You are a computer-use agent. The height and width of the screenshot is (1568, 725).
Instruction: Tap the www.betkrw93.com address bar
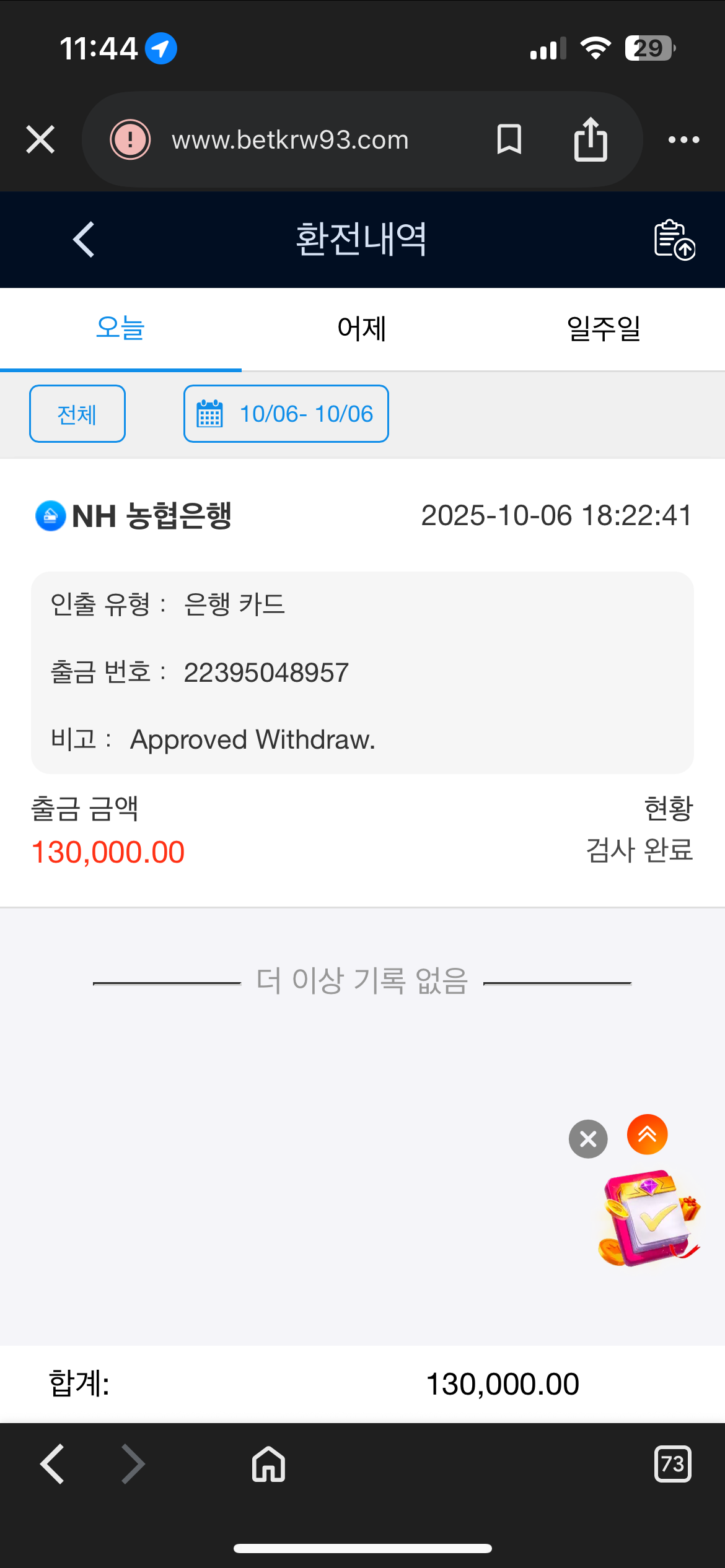point(290,140)
